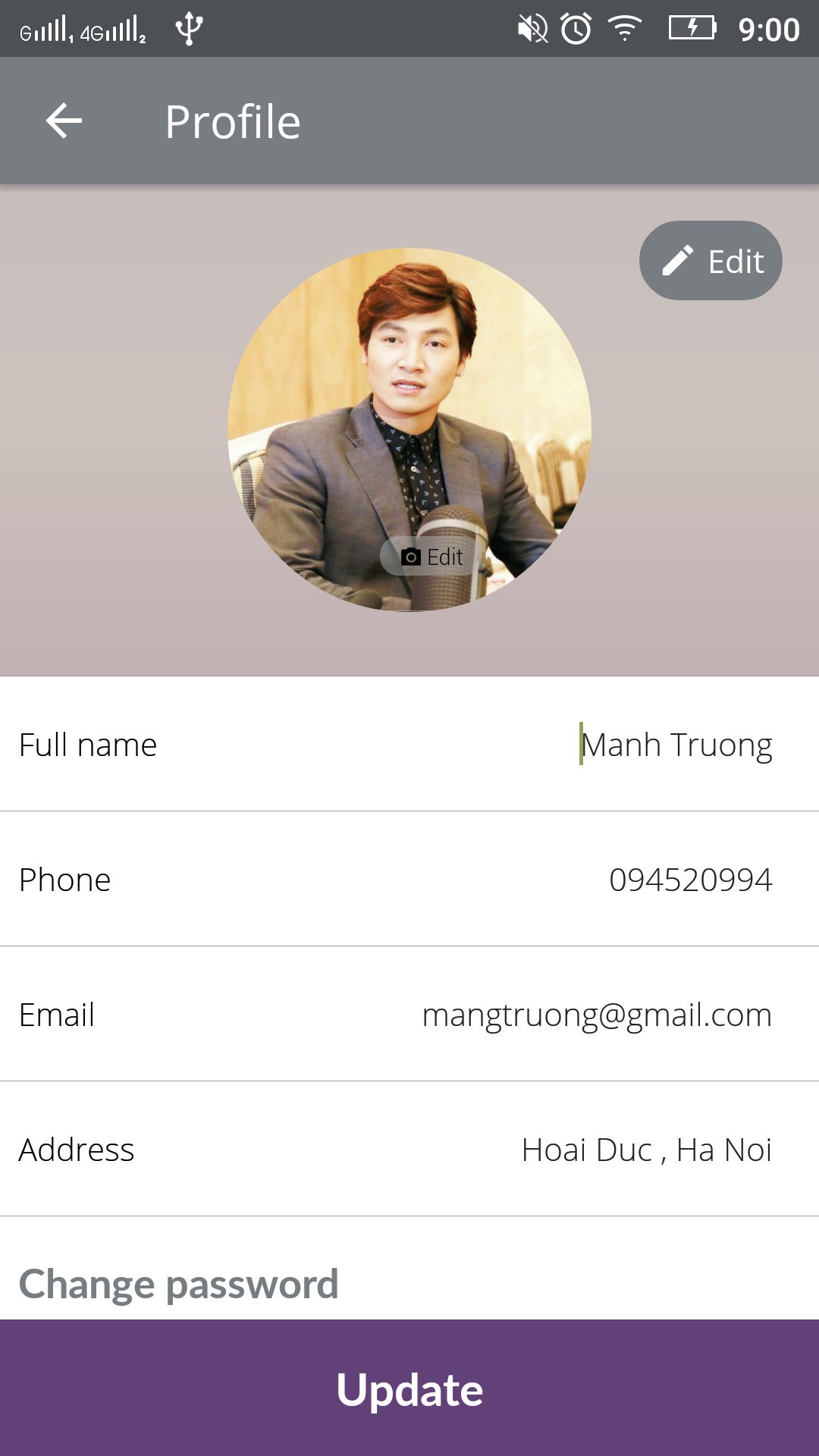This screenshot has height=1456, width=819.
Task: Open Change password
Action: [x=179, y=1283]
